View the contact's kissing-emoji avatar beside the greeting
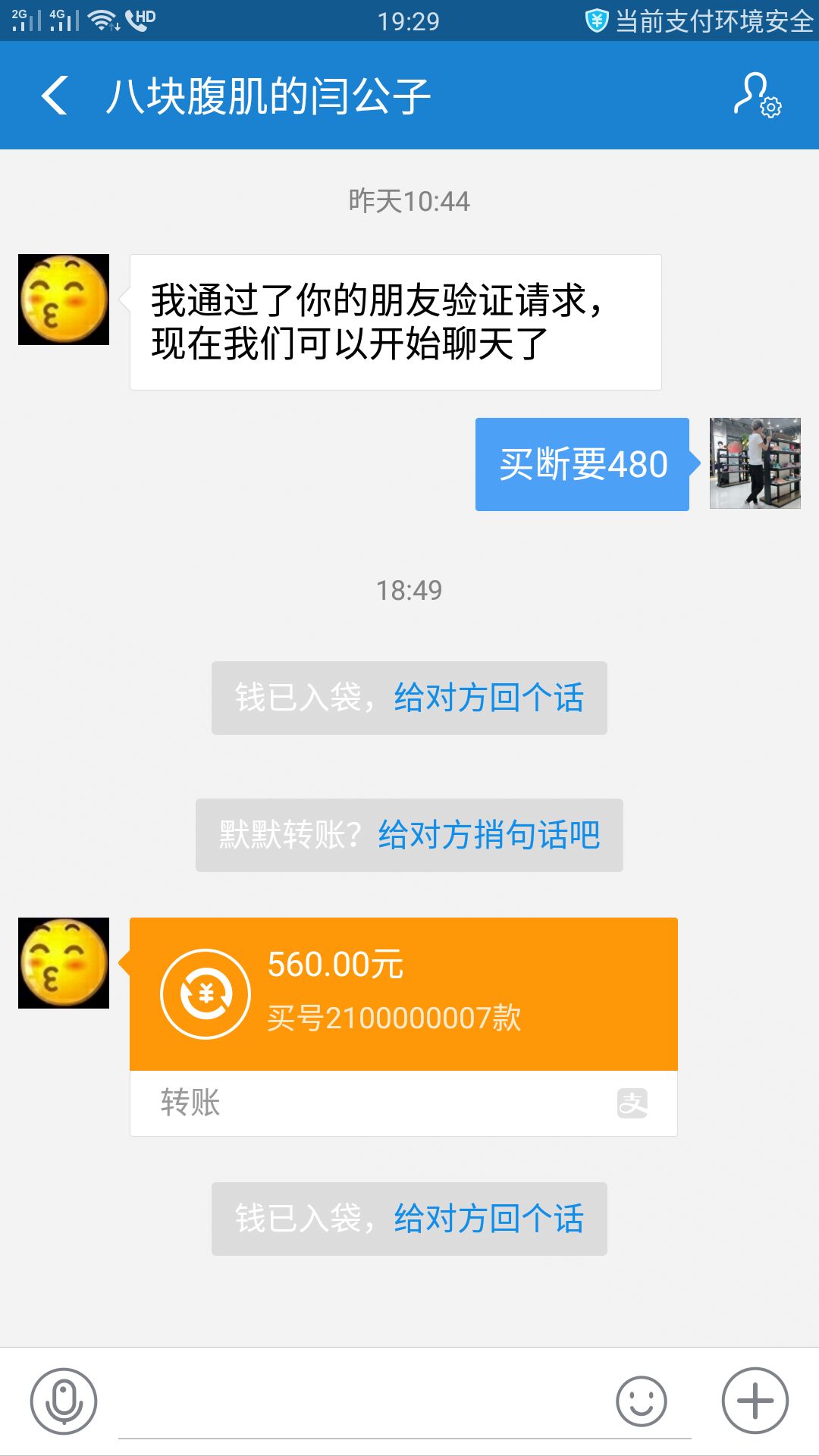The width and height of the screenshot is (819, 1456). 64,300
